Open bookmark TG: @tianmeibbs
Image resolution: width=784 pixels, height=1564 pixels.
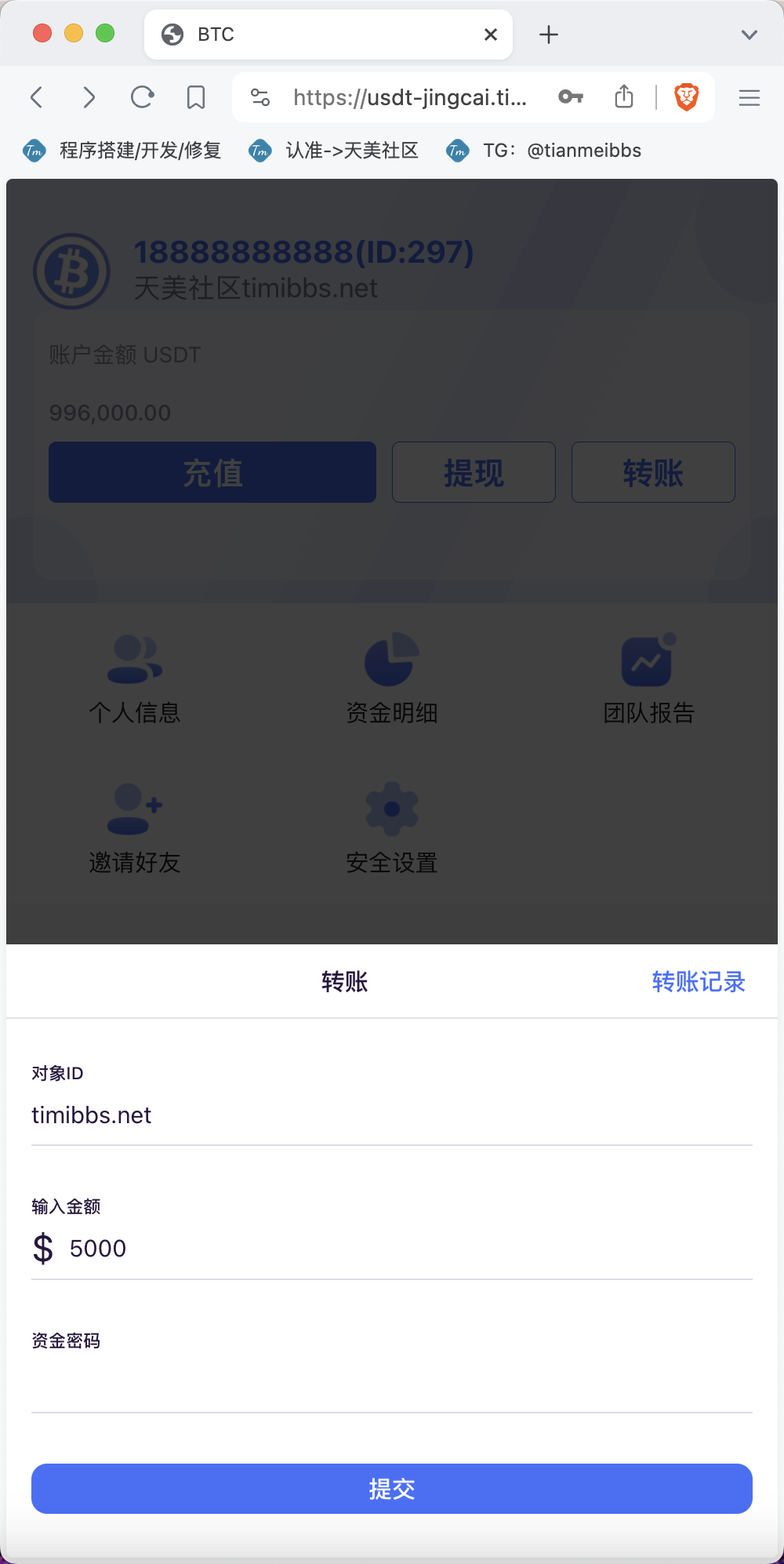coord(544,151)
